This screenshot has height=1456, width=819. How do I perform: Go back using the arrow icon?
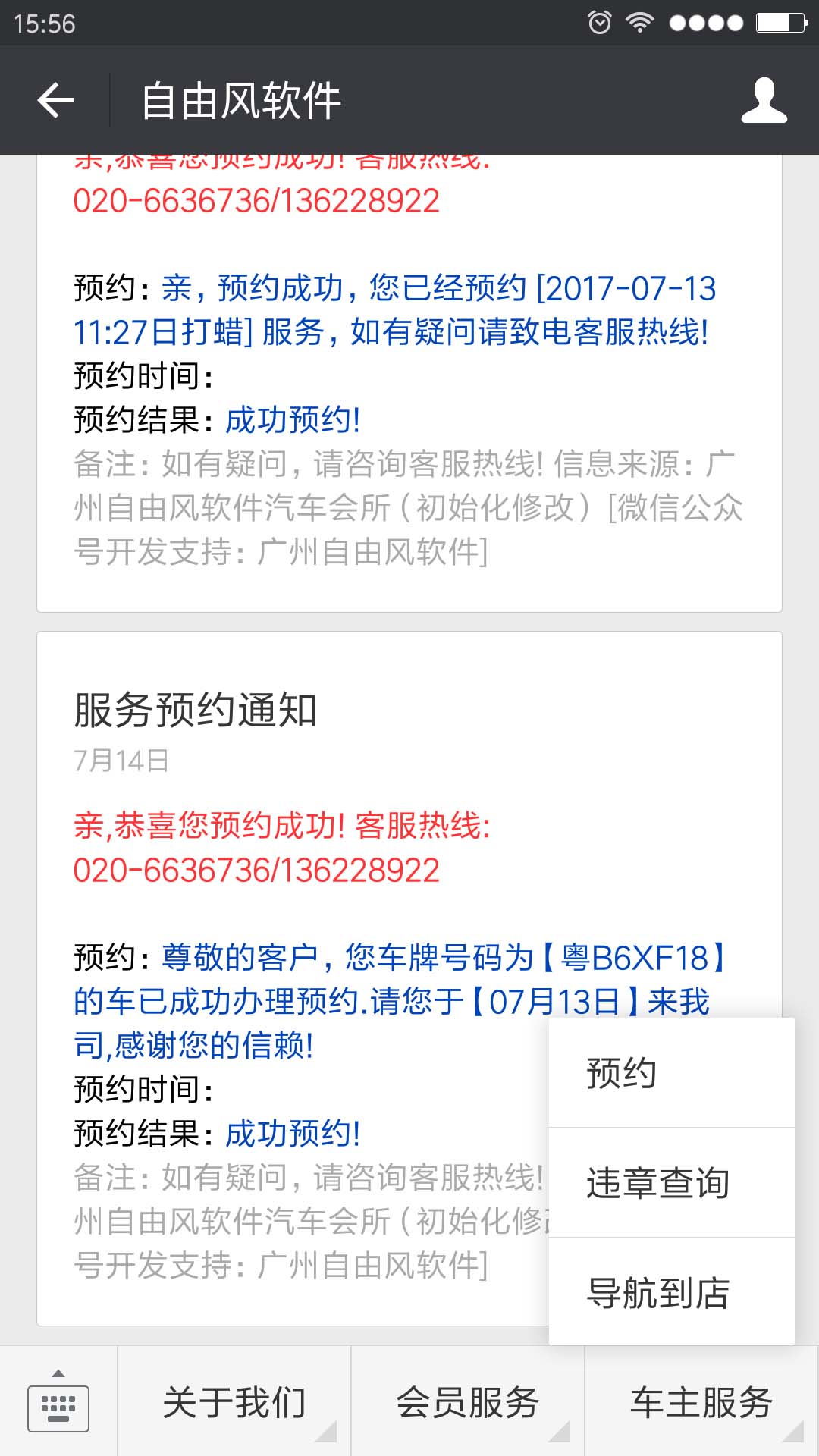click(55, 100)
